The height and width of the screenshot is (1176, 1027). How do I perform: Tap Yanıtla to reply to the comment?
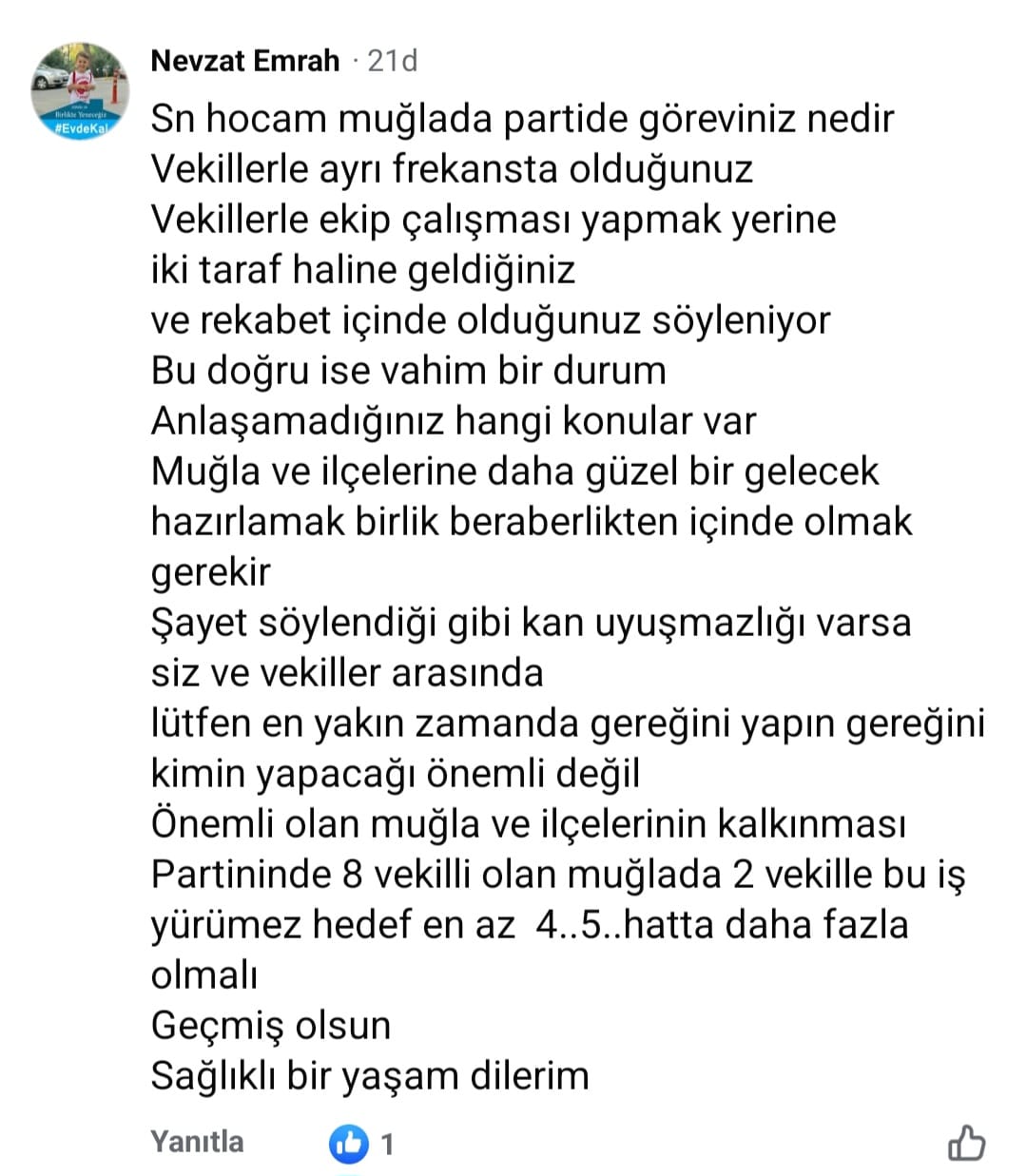tap(197, 1141)
